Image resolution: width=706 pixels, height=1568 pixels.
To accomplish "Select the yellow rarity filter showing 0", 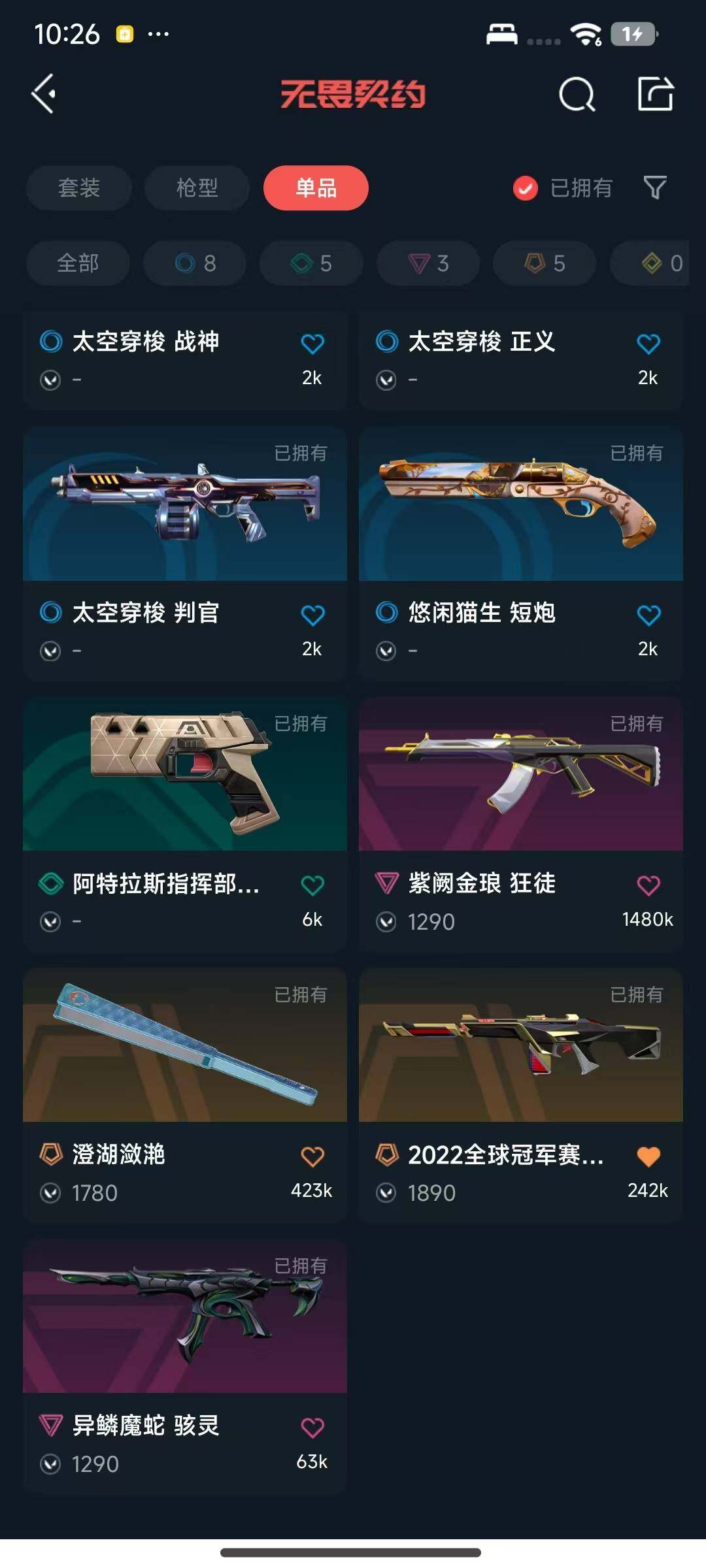I will 657,263.
